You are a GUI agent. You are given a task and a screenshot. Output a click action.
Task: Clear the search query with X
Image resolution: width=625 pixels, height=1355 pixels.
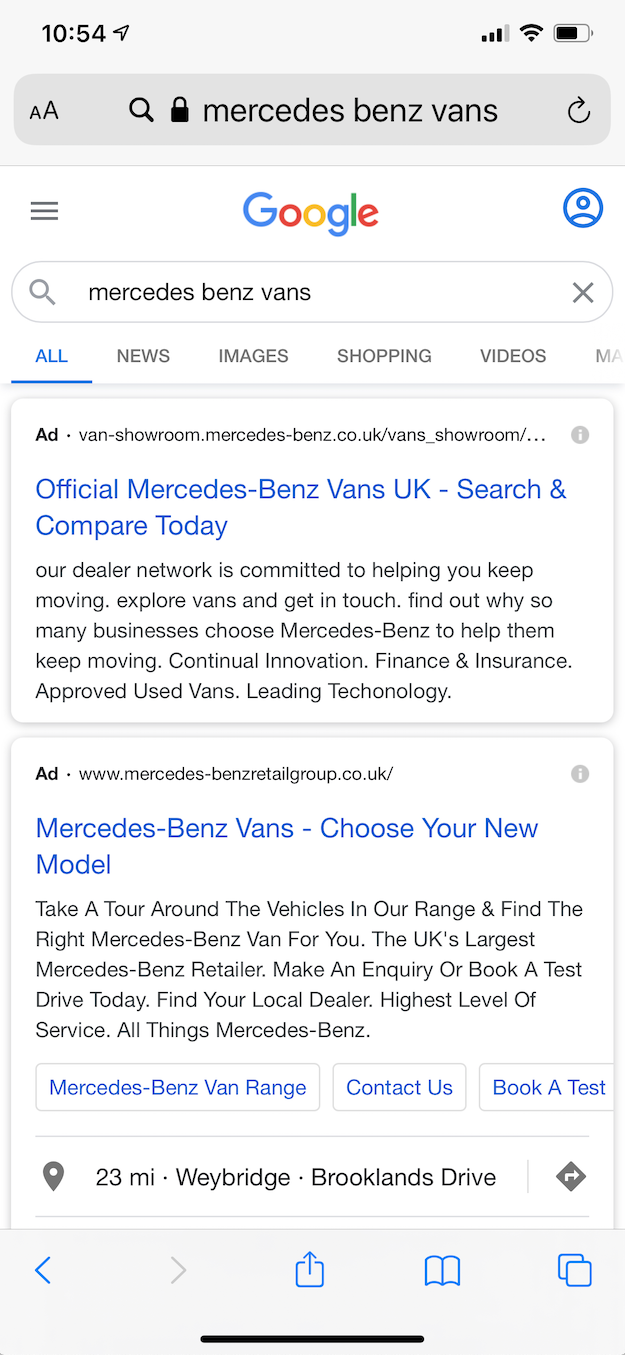582,292
